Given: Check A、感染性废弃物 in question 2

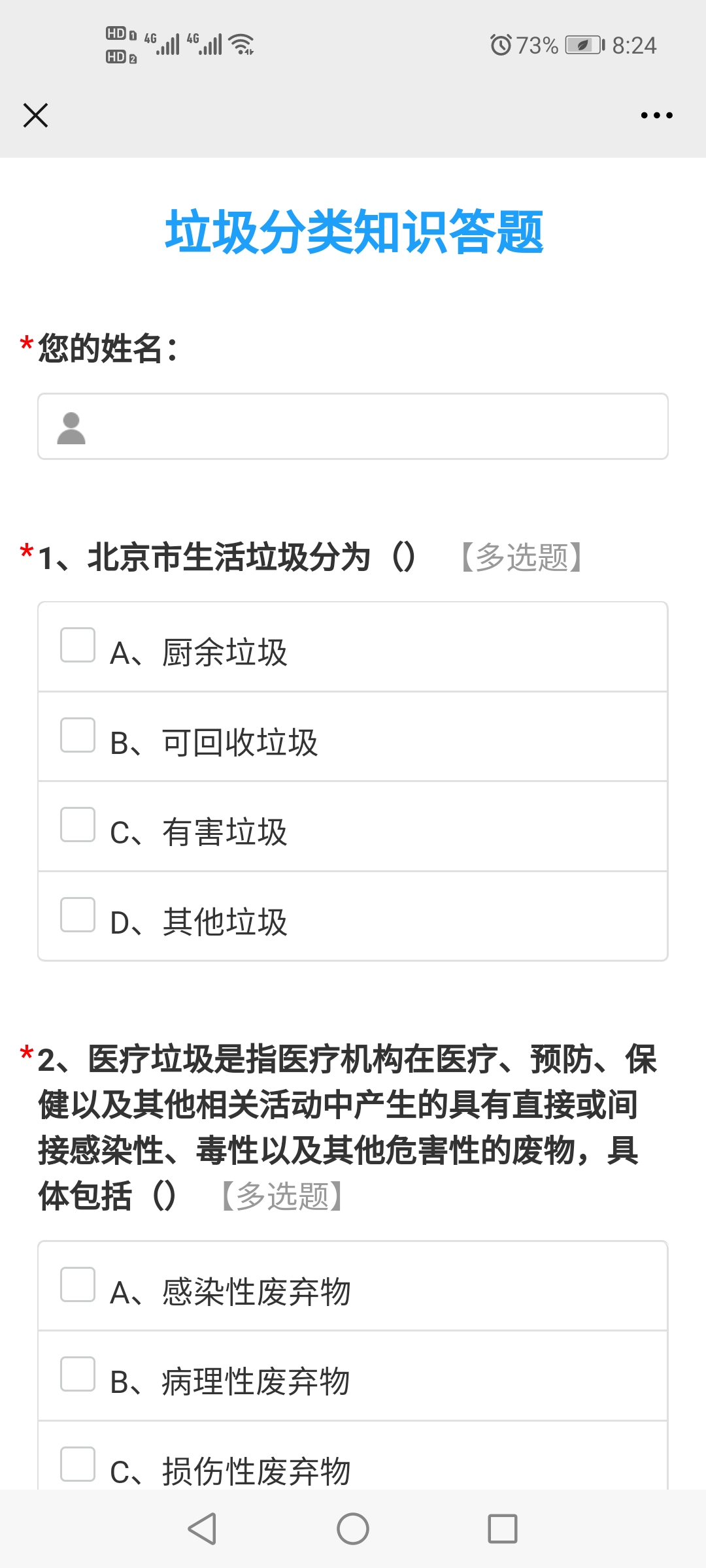Looking at the screenshot, I should (x=78, y=1285).
